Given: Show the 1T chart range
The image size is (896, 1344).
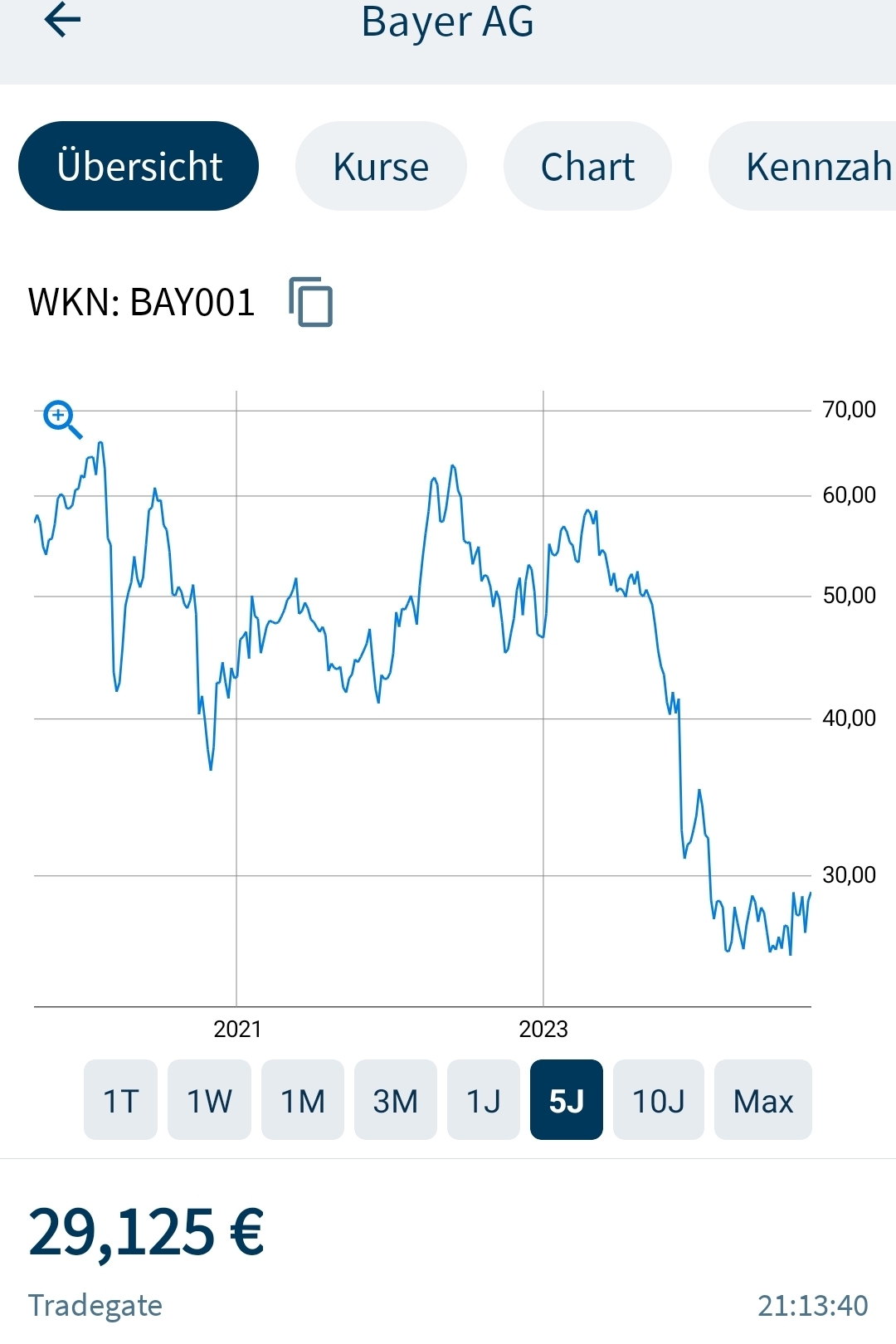Looking at the screenshot, I should [120, 1100].
